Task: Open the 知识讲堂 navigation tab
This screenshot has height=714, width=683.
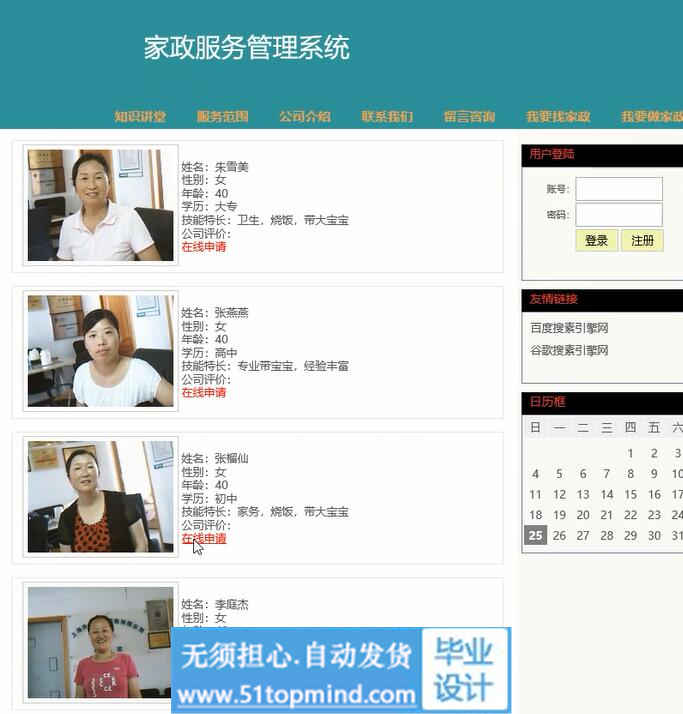Action: coord(140,117)
